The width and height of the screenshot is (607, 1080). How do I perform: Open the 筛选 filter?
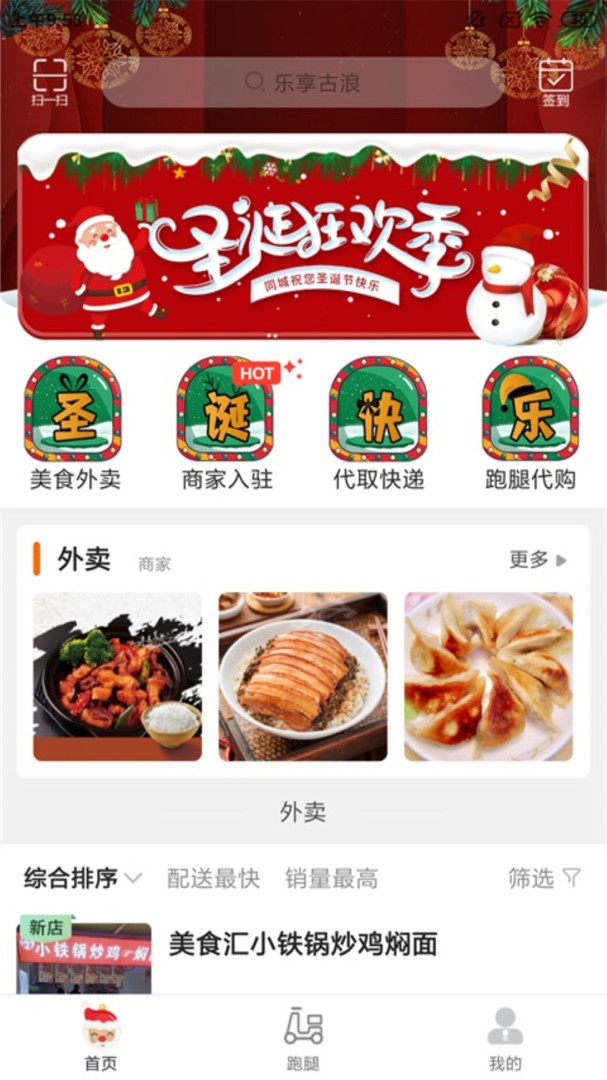point(544,878)
